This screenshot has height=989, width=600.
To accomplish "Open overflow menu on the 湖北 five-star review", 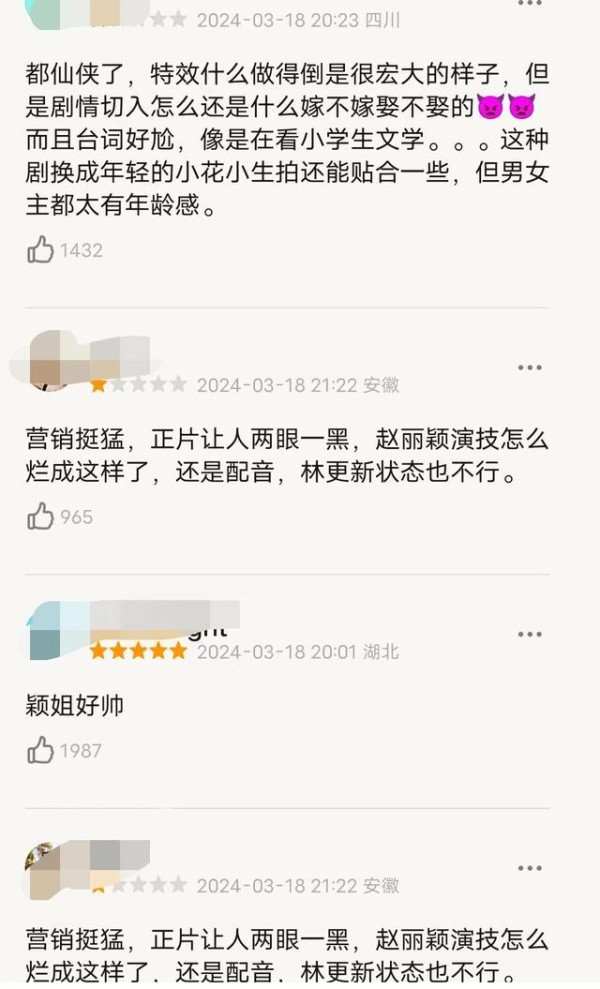I will 529,635.
